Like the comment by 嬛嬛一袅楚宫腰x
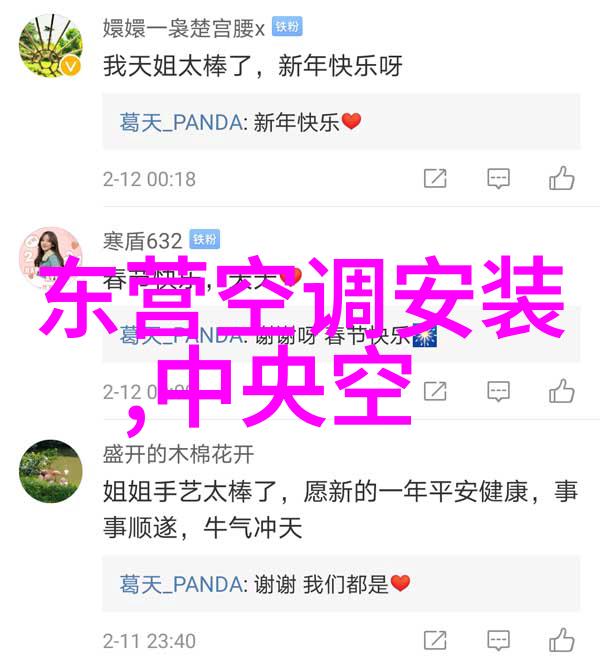The height and width of the screenshot is (662, 600). 562,179
